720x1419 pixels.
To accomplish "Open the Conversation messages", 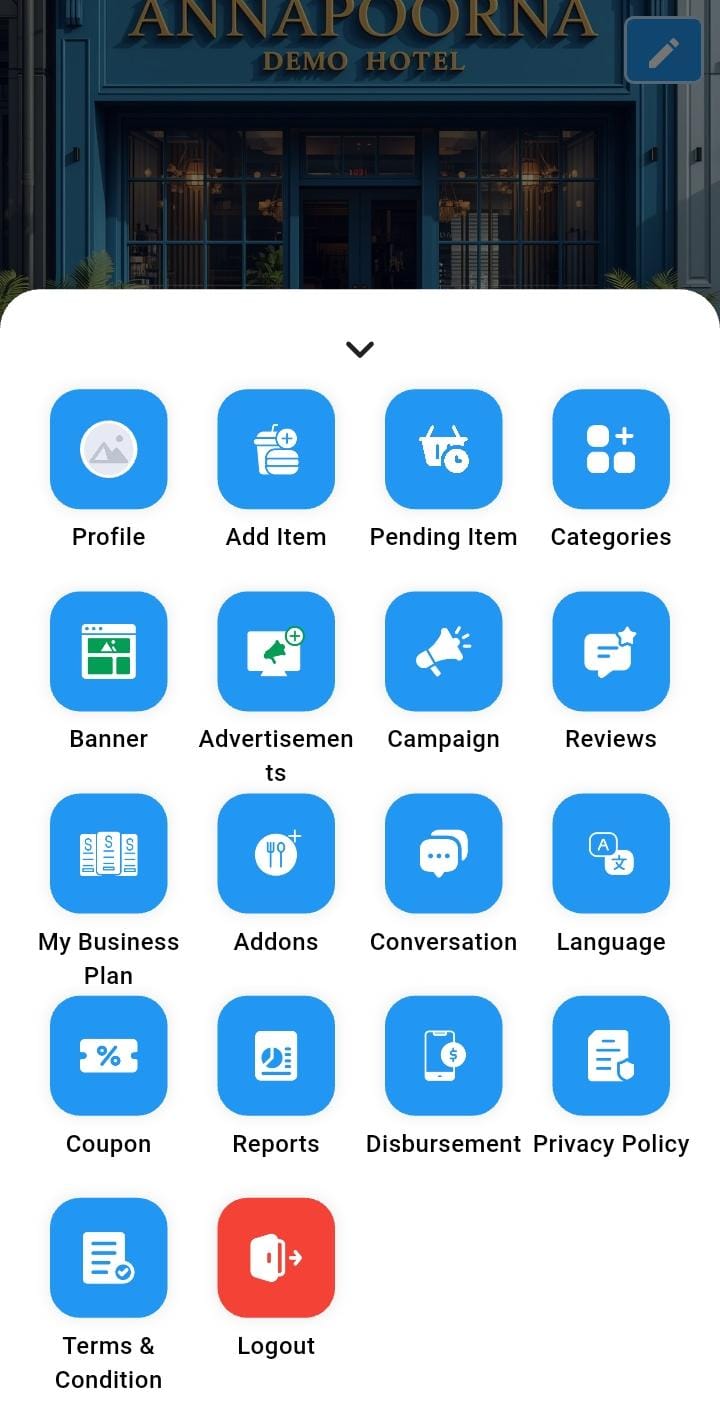I will tap(443, 853).
